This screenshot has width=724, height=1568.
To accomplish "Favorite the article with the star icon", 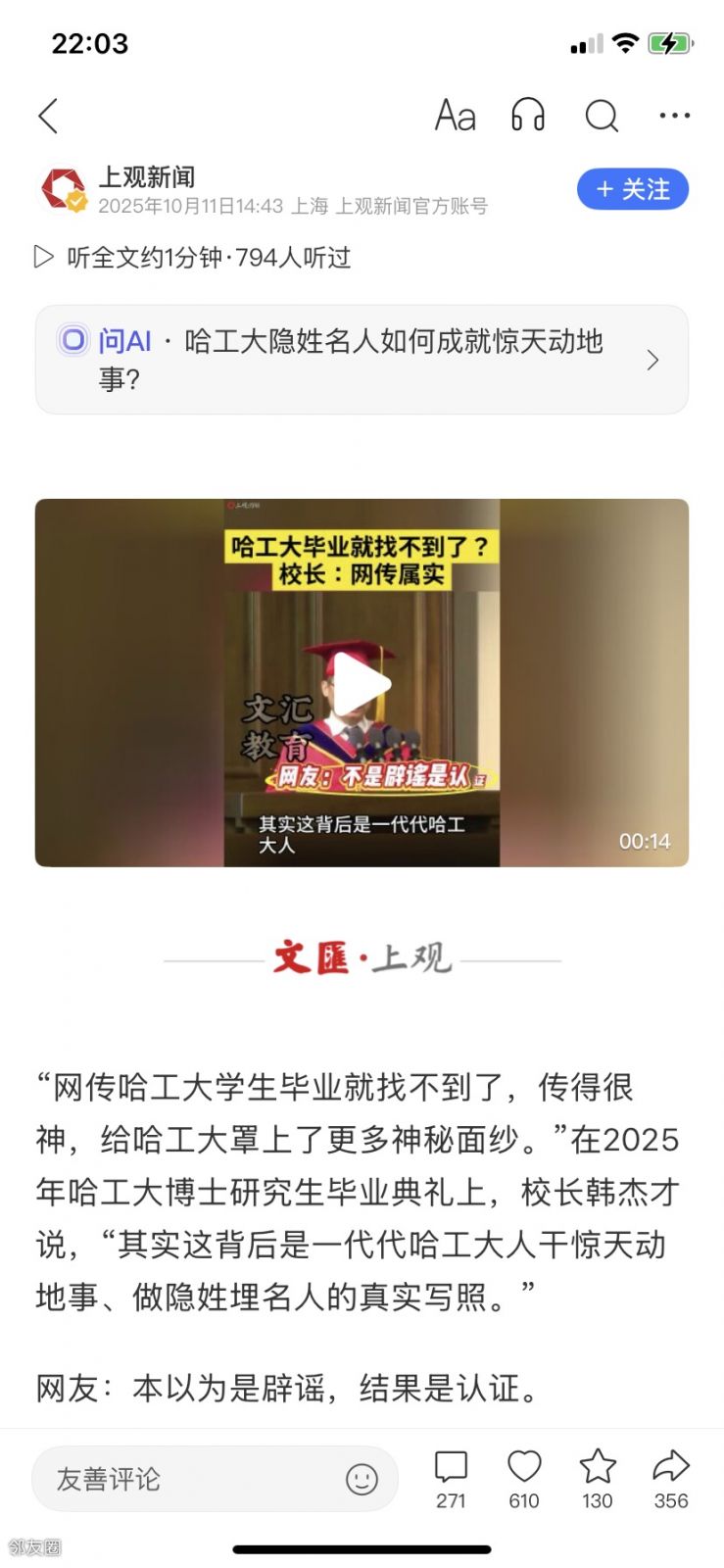I will (598, 1477).
